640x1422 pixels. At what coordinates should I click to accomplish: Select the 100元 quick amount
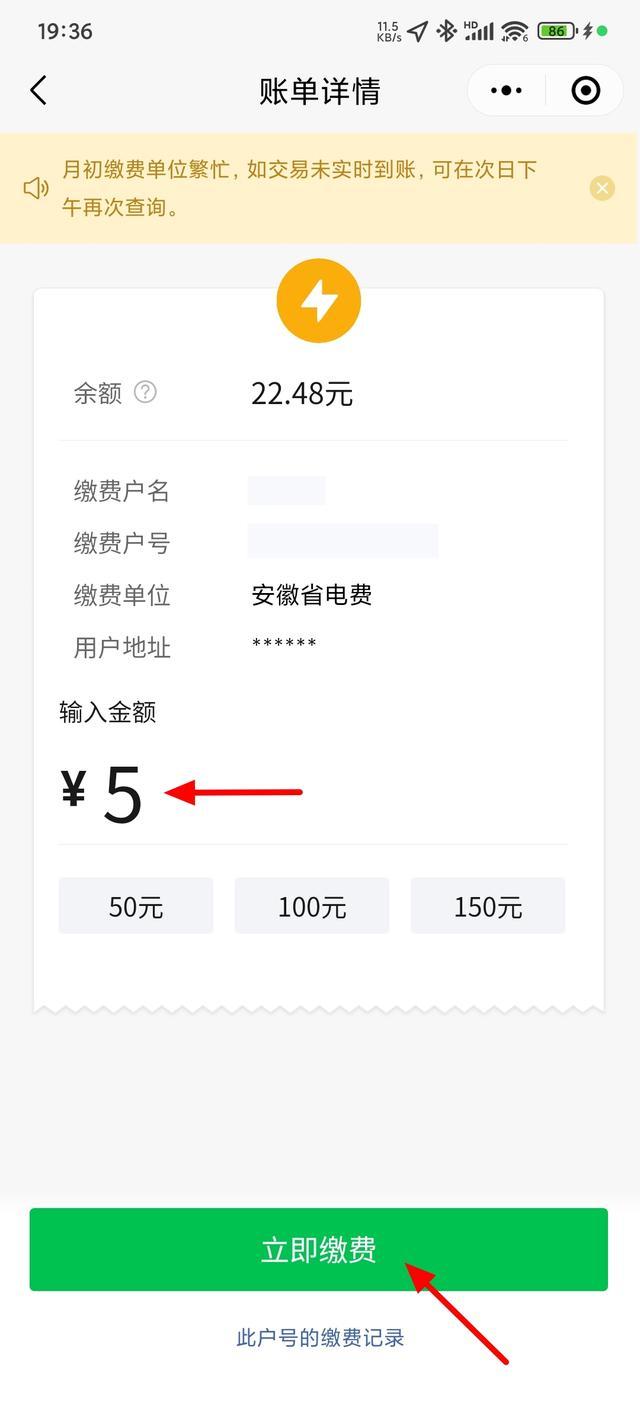point(312,907)
